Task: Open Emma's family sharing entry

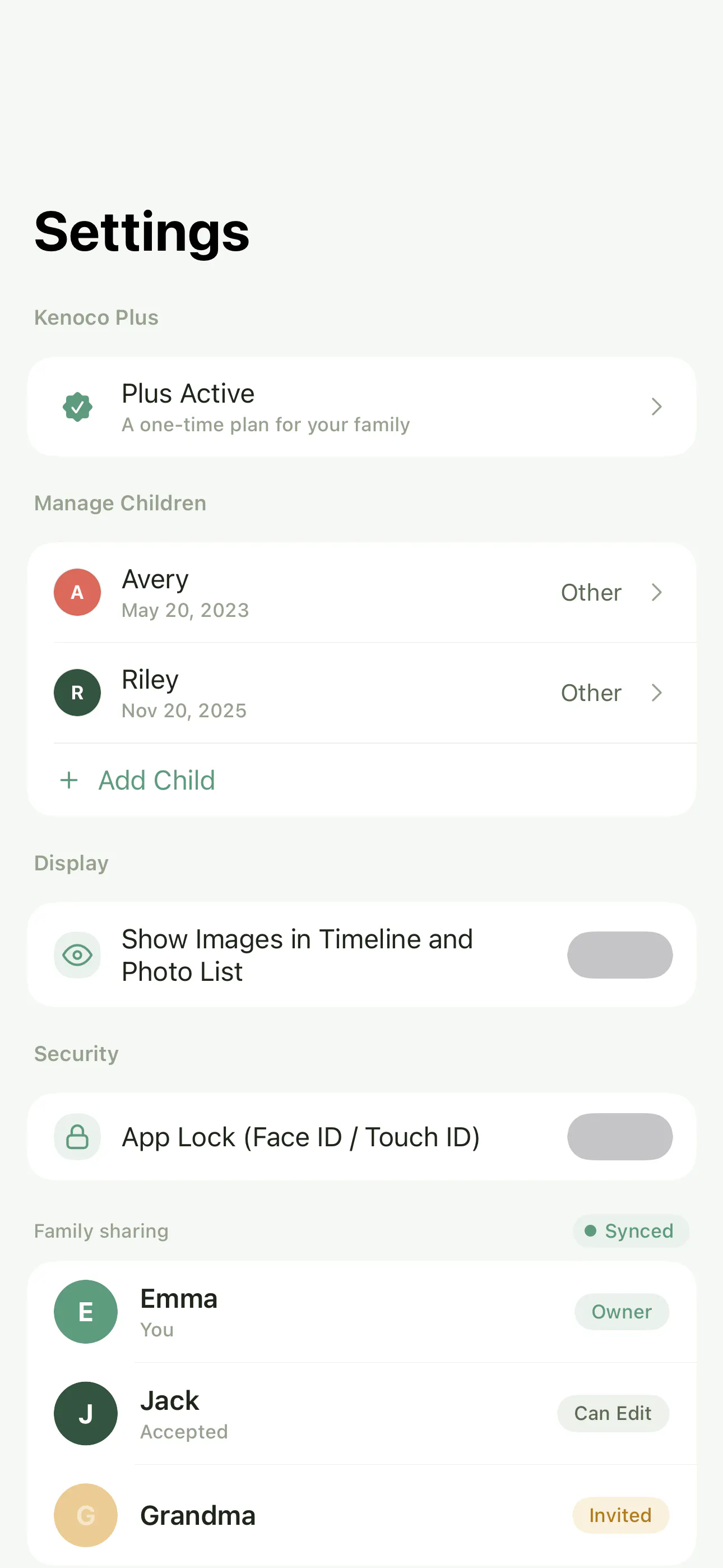Action: pos(361,1312)
